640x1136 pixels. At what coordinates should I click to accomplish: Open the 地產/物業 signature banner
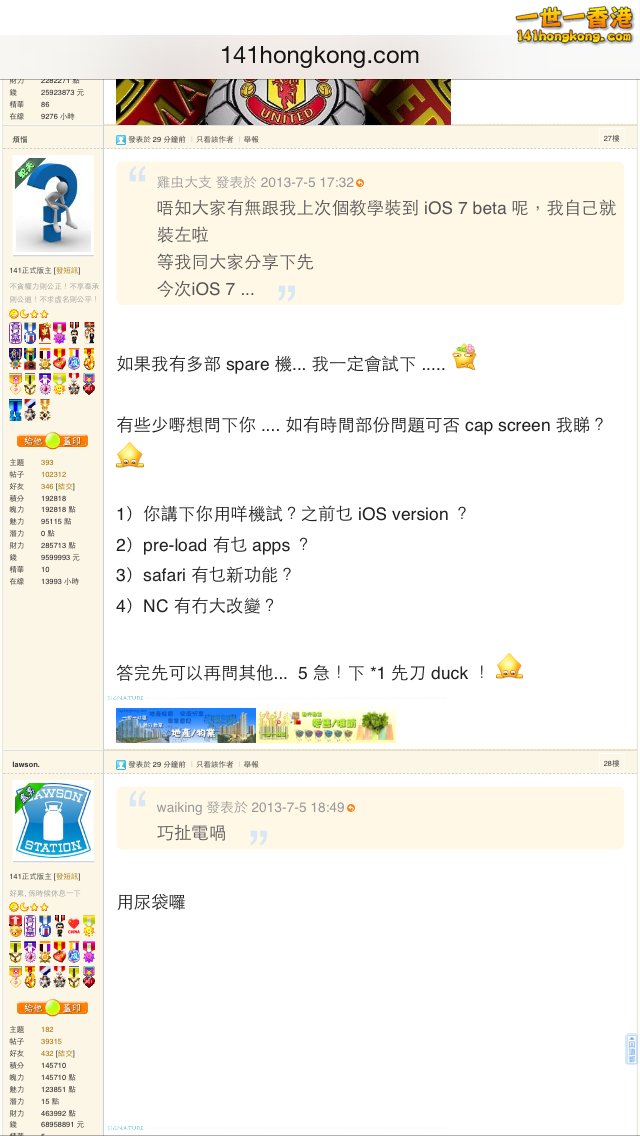pyautogui.click(x=186, y=725)
